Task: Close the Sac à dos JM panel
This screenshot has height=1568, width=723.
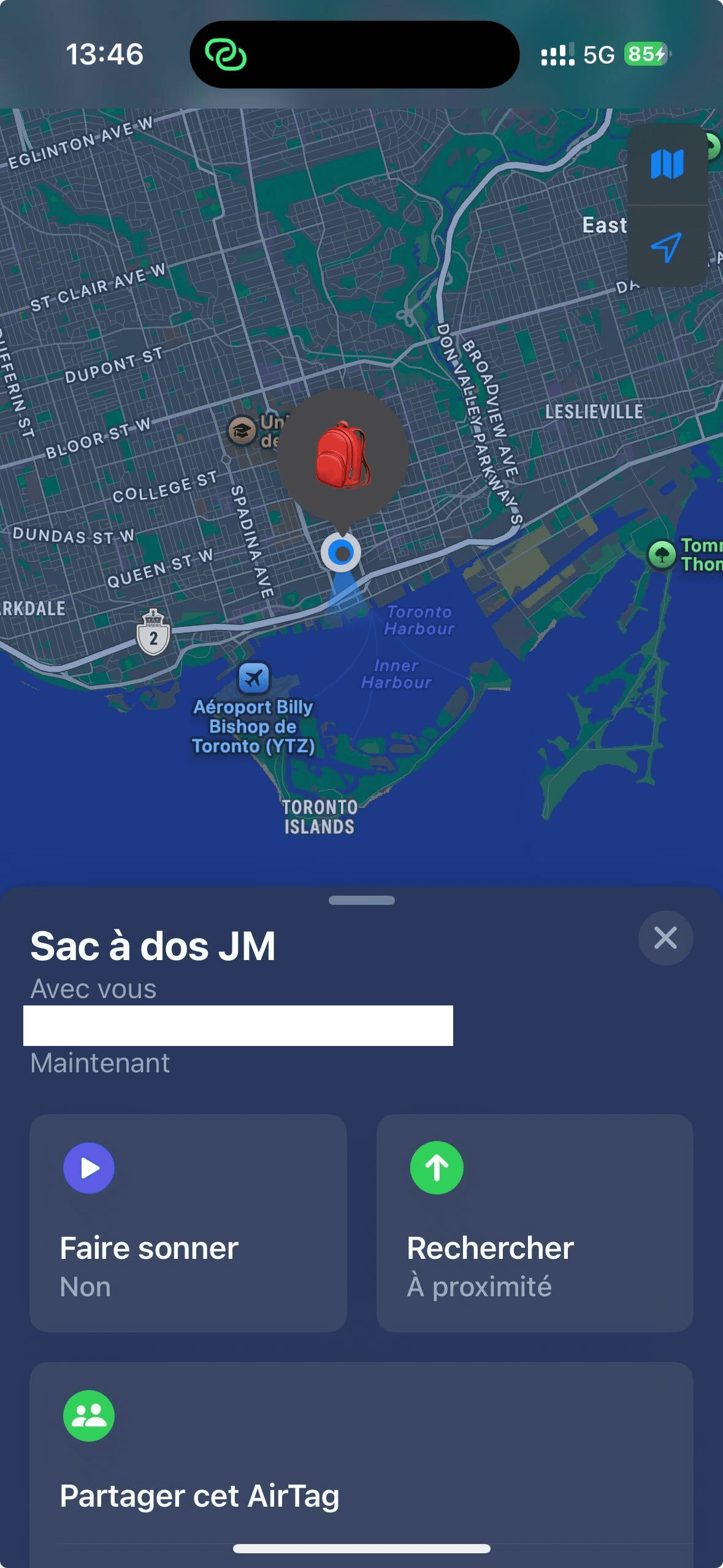Action: (665, 938)
